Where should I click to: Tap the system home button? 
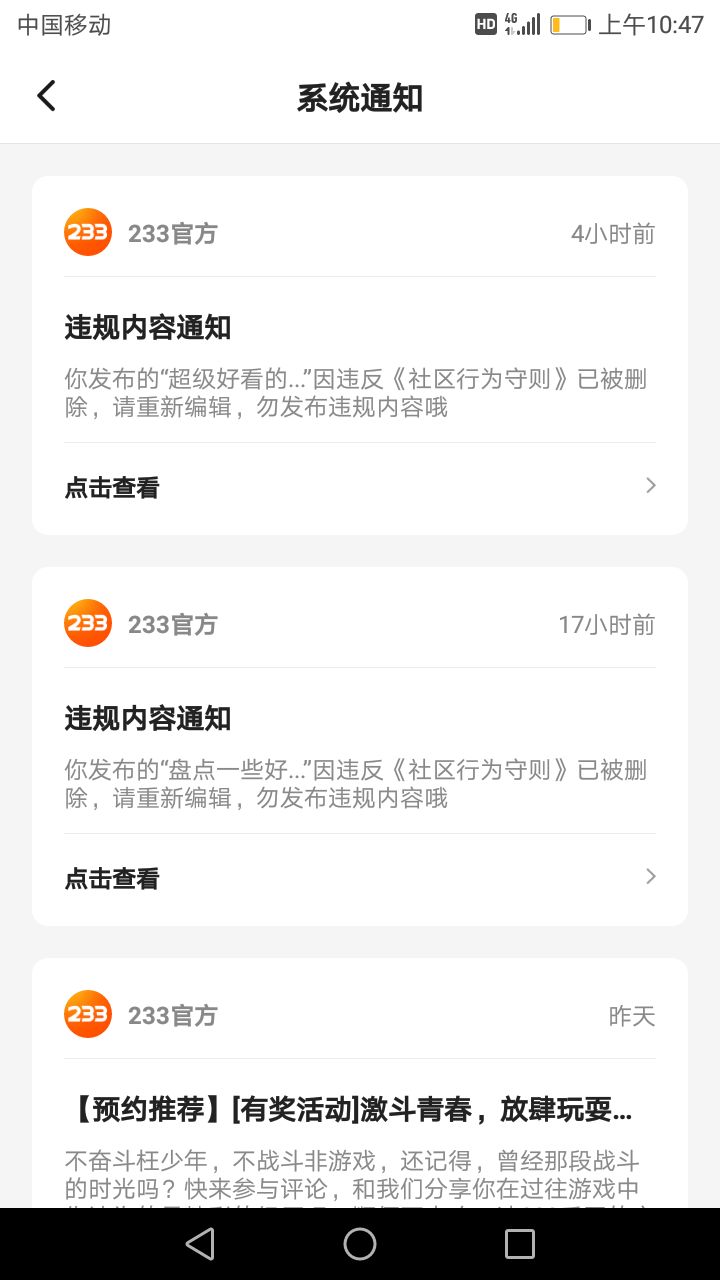(360, 1244)
